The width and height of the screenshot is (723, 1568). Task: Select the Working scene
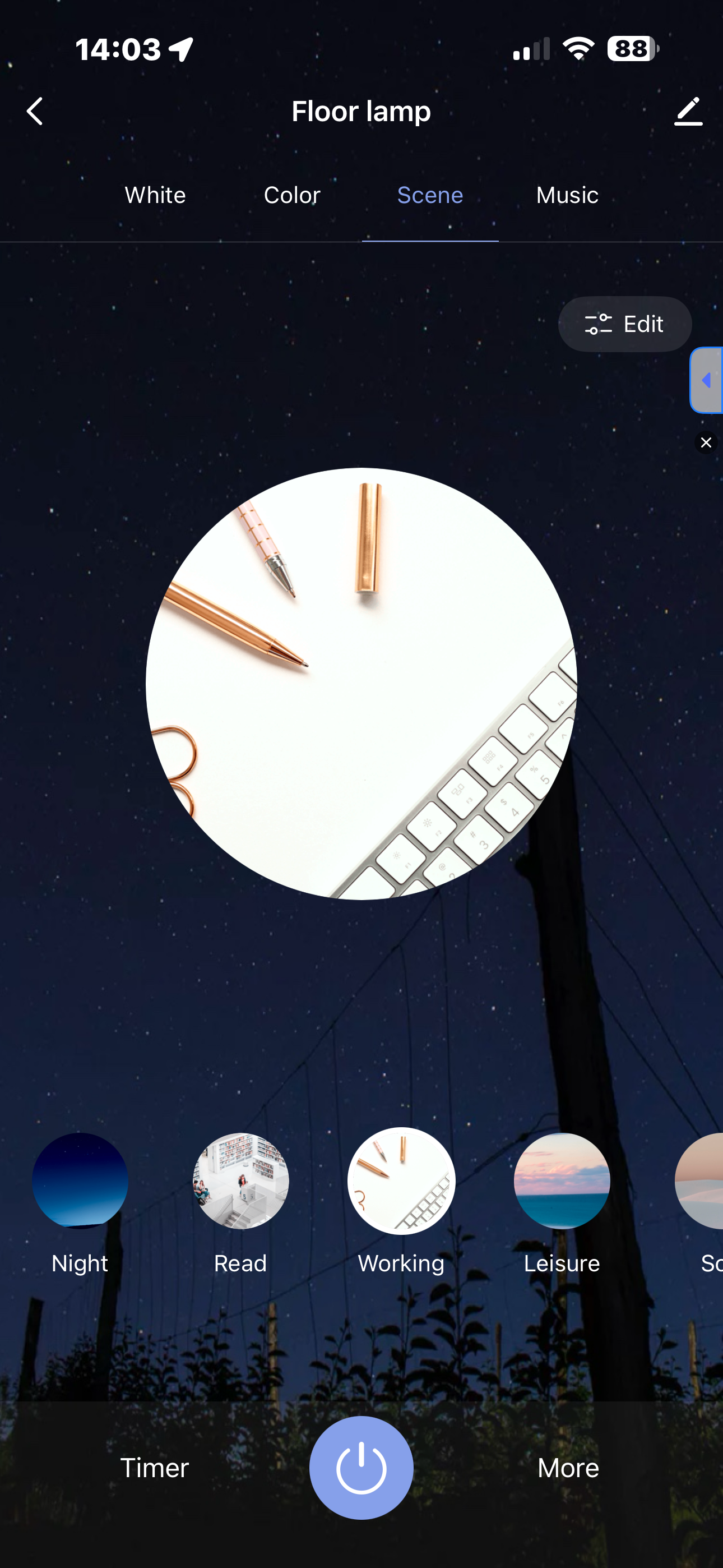(401, 1181)
